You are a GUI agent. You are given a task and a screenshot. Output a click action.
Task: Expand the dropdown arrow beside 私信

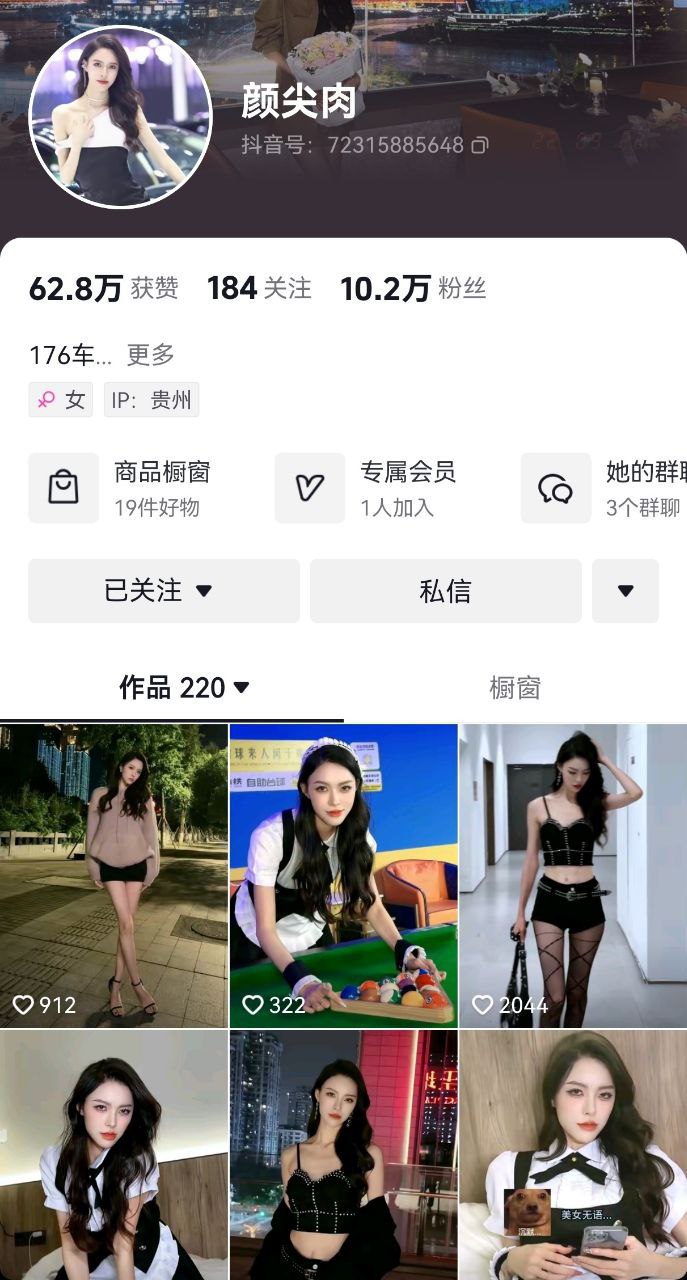625,591
